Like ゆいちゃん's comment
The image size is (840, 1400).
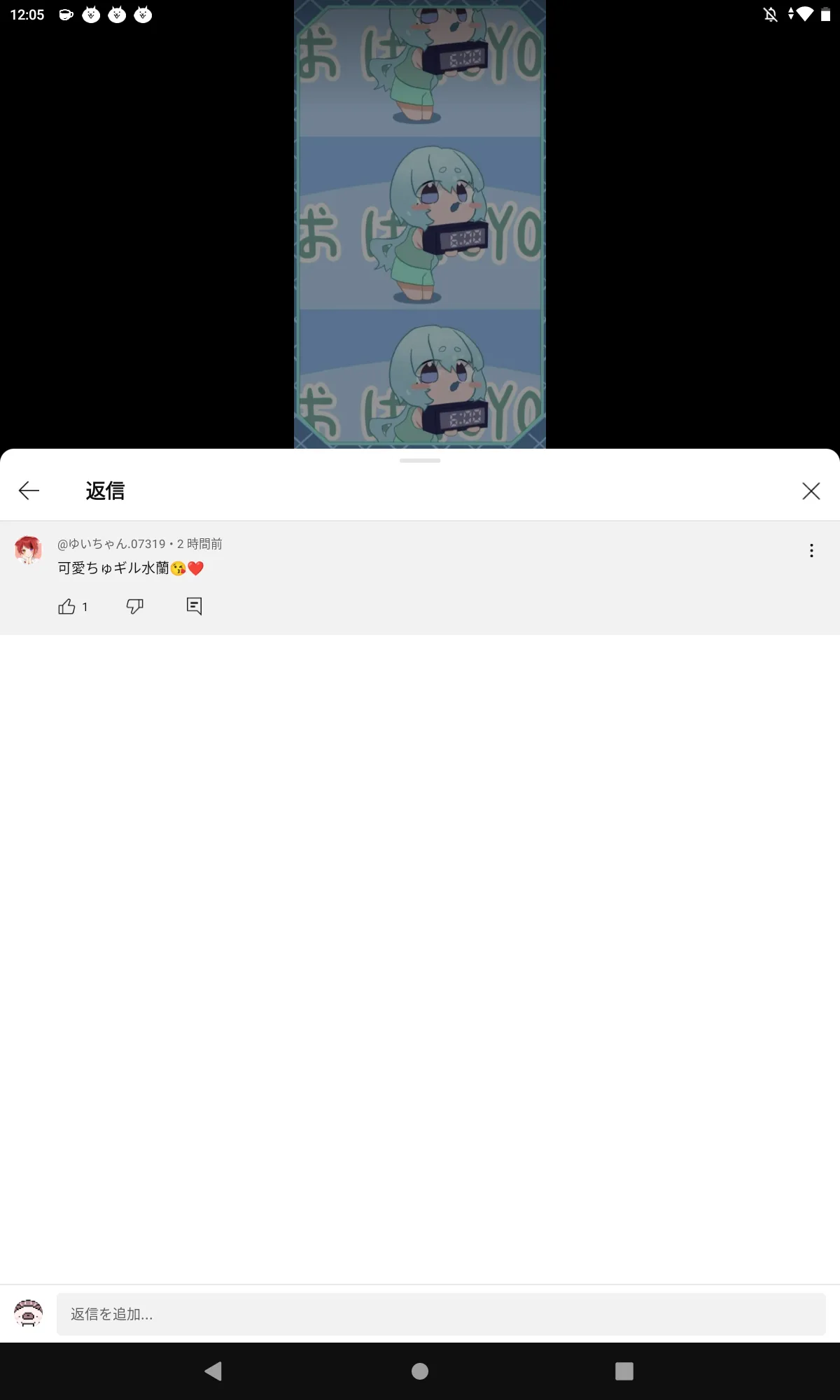(x=67, y=606)
